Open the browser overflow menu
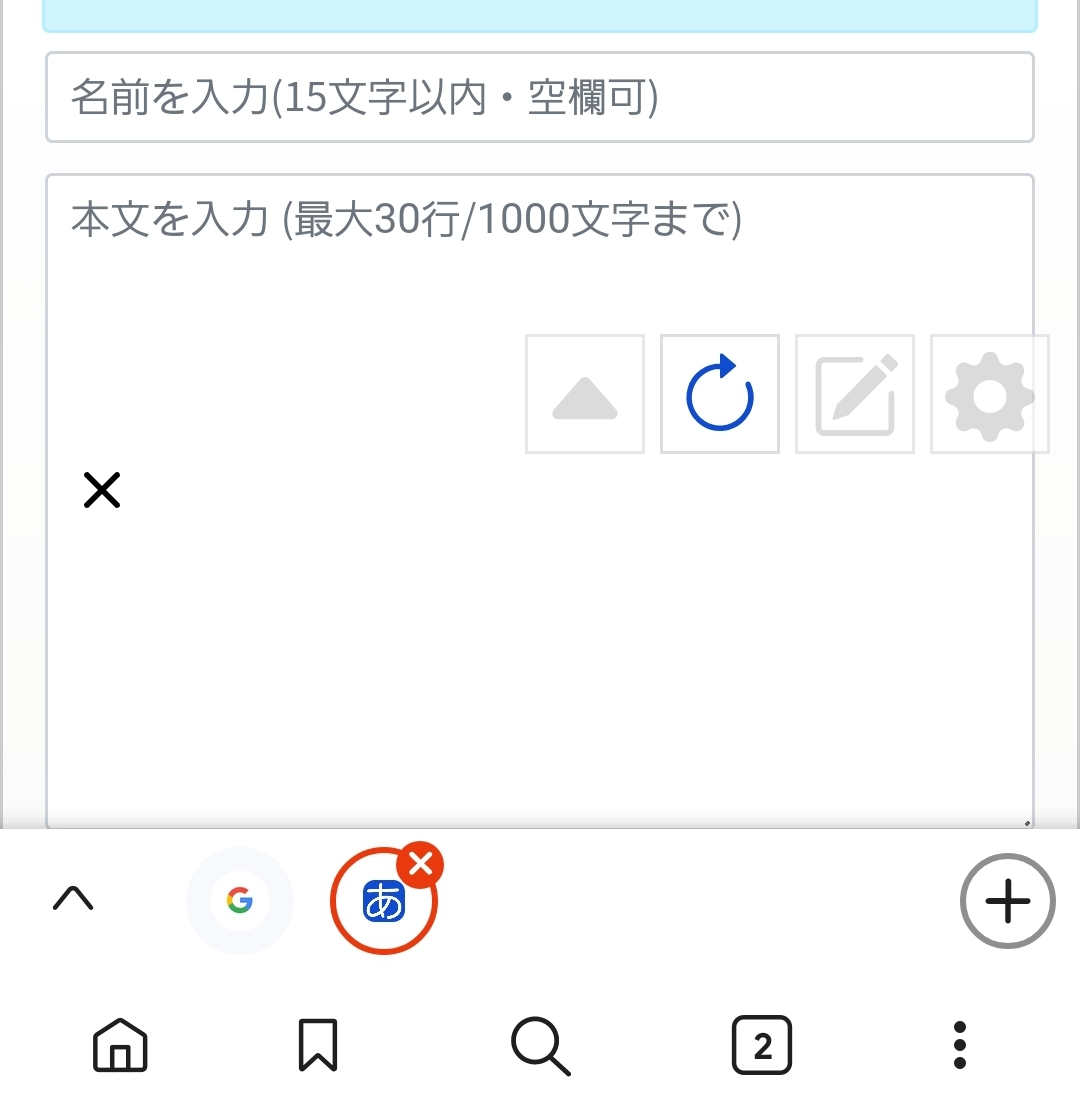Image resolution: width=1080 pixels, height=1117 pixels. coord(960,1046)
